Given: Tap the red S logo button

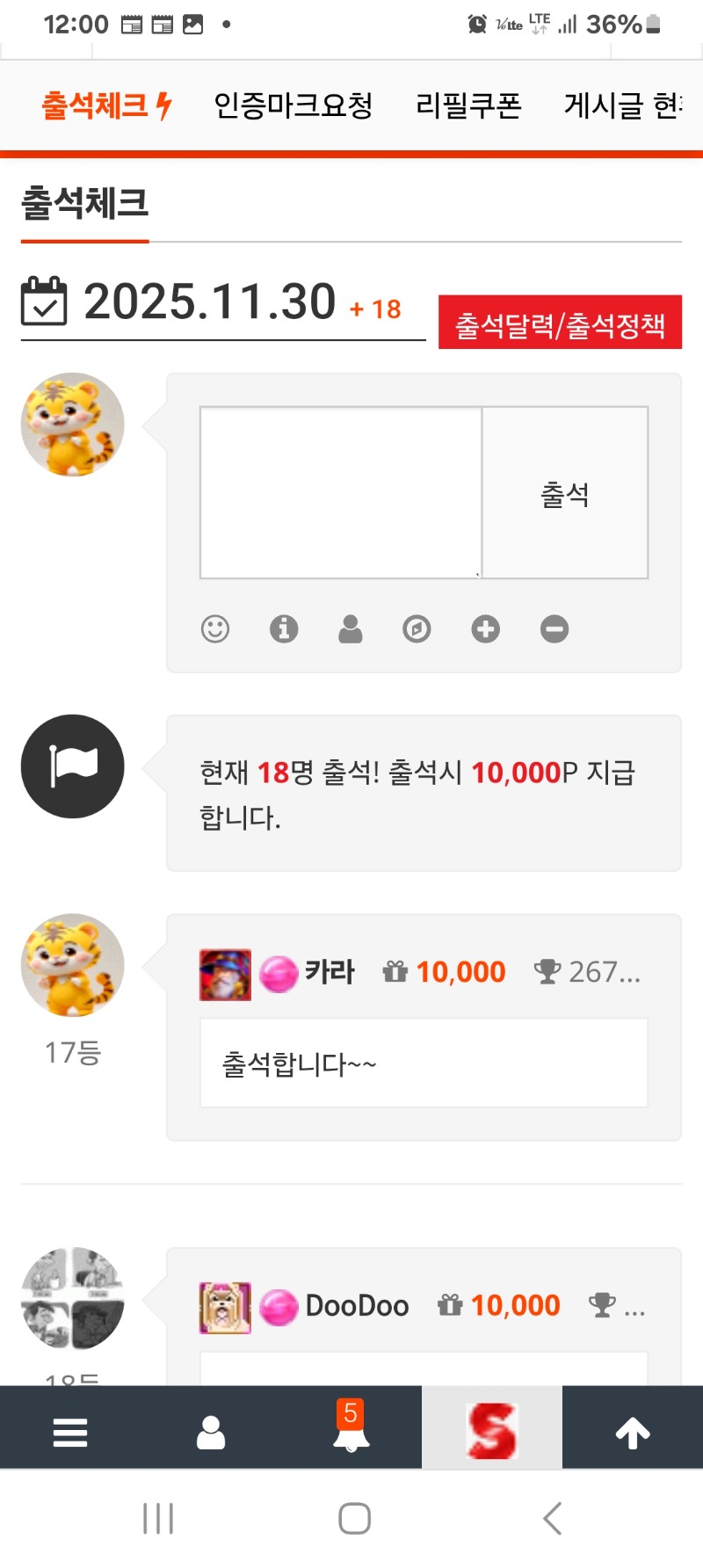Looking at the screenshot, I should (x=492, y=1431).
